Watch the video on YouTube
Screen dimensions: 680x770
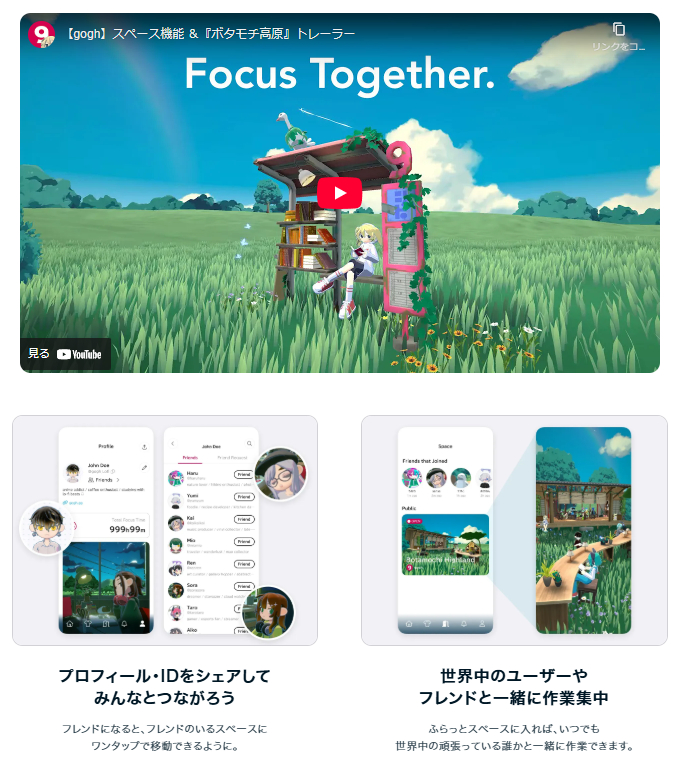pyautogui.click(x=67, y=353)
